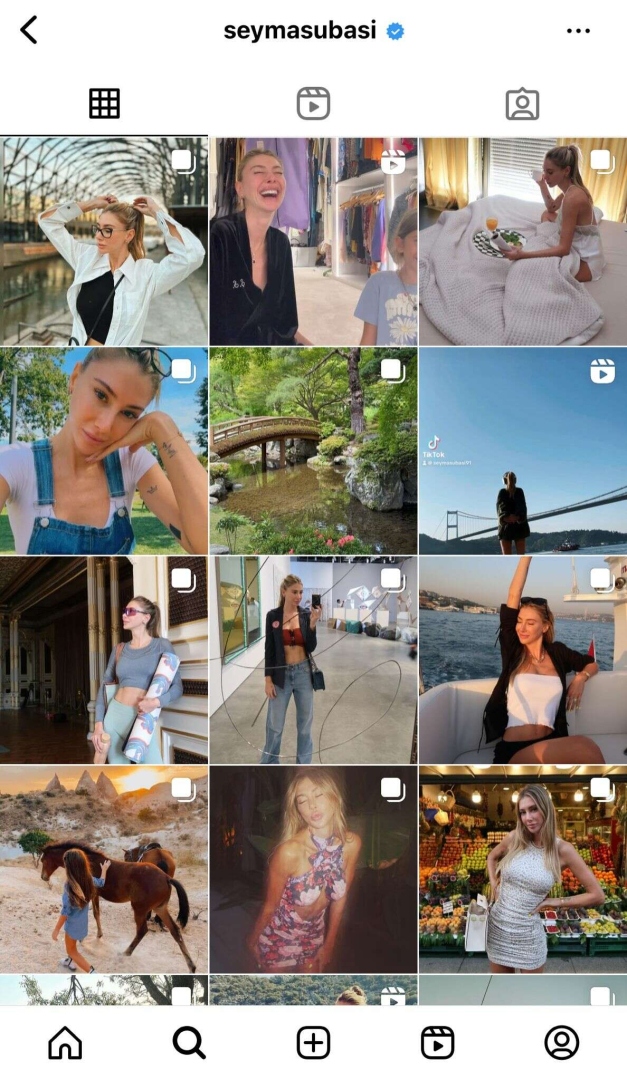Create a new post
This screenshot has width=627, height=1080.
(x=313, y=1043)
